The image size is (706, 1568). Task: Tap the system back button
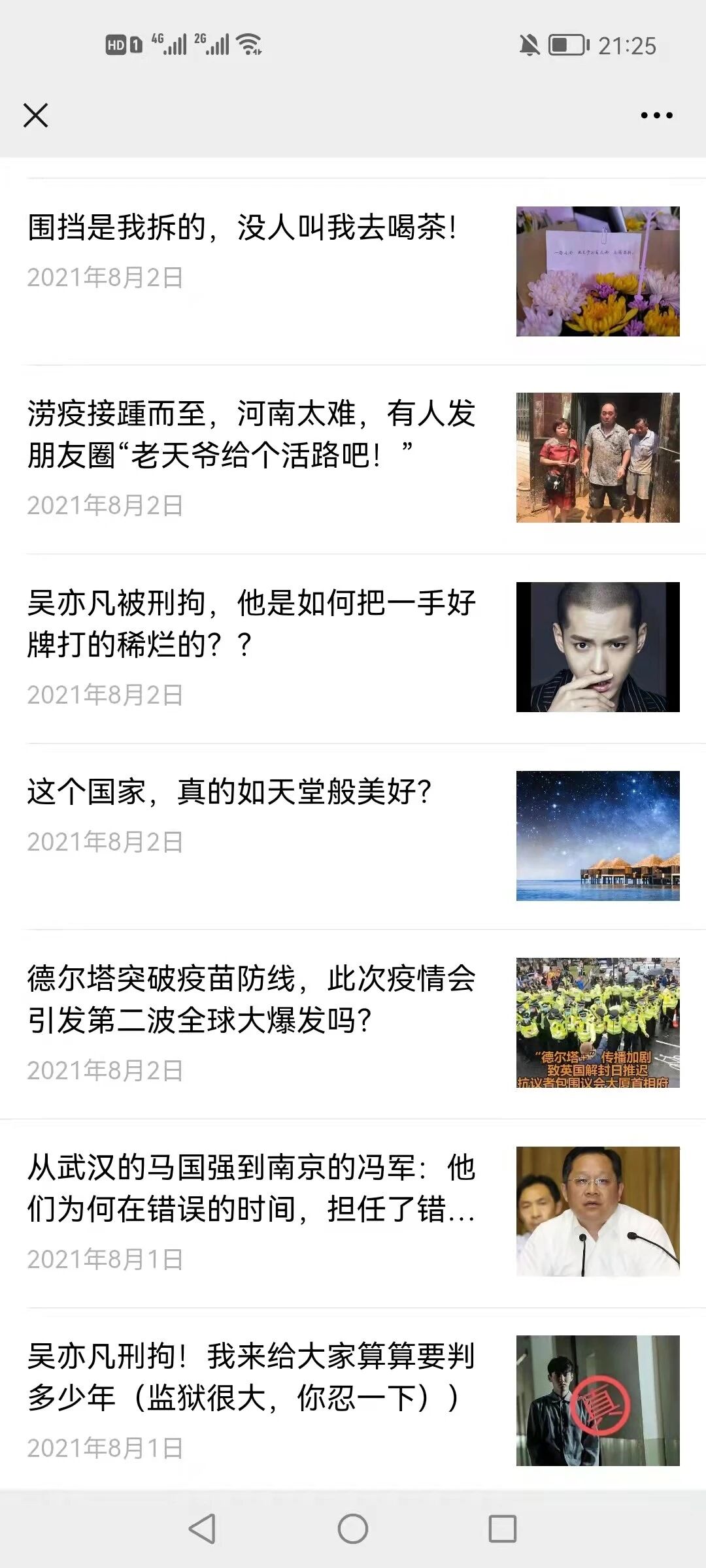(x=202, y=1529)
